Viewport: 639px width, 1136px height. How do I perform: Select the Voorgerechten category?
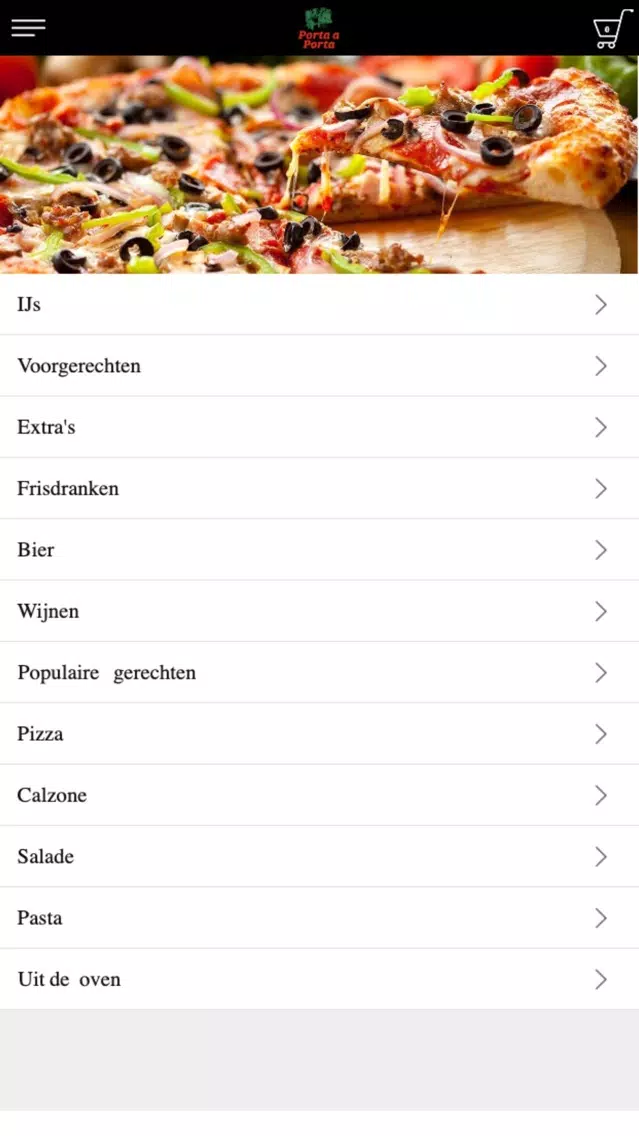point(320,366)
